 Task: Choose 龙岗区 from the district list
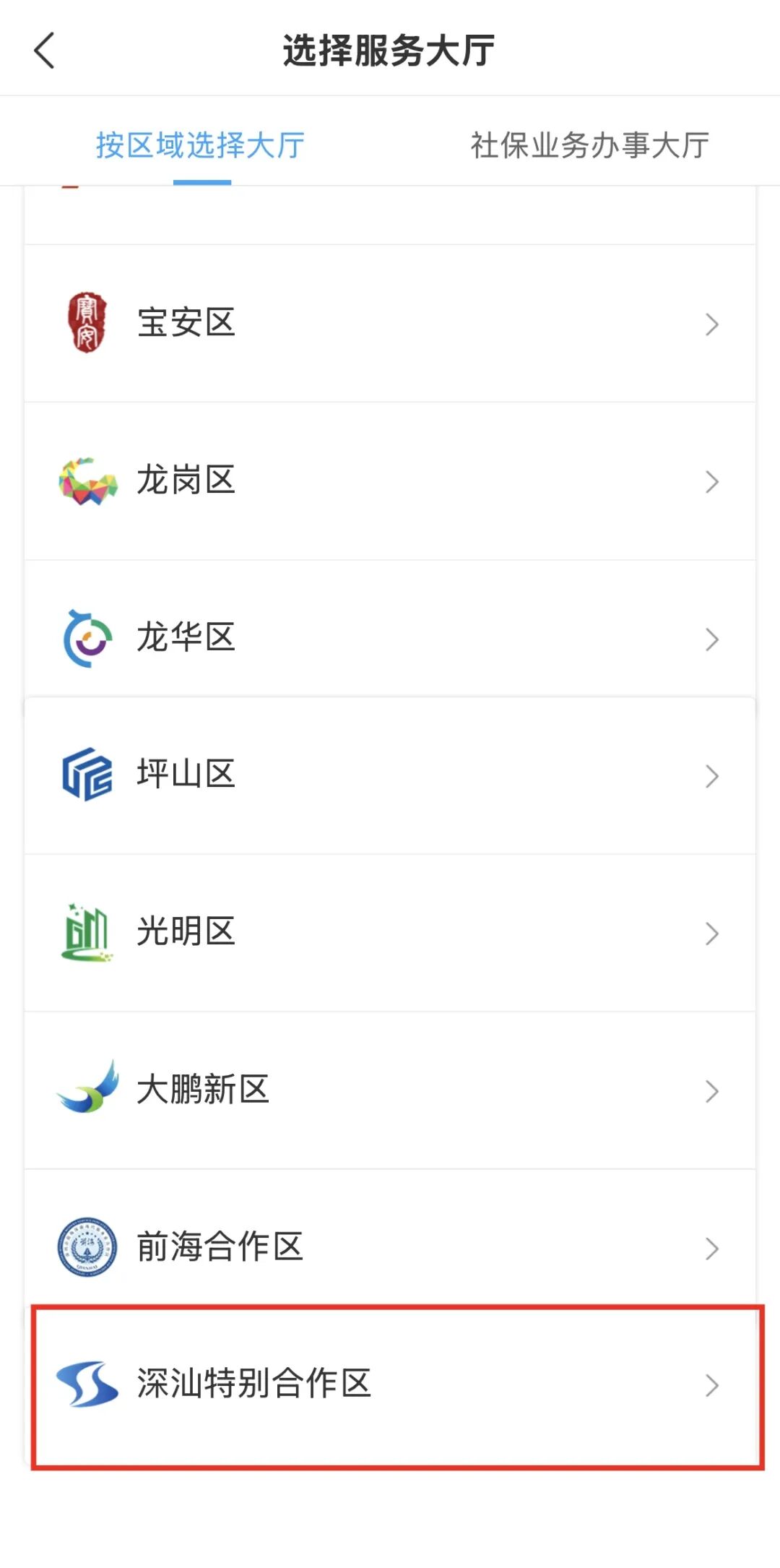click(x=390, y=481)
